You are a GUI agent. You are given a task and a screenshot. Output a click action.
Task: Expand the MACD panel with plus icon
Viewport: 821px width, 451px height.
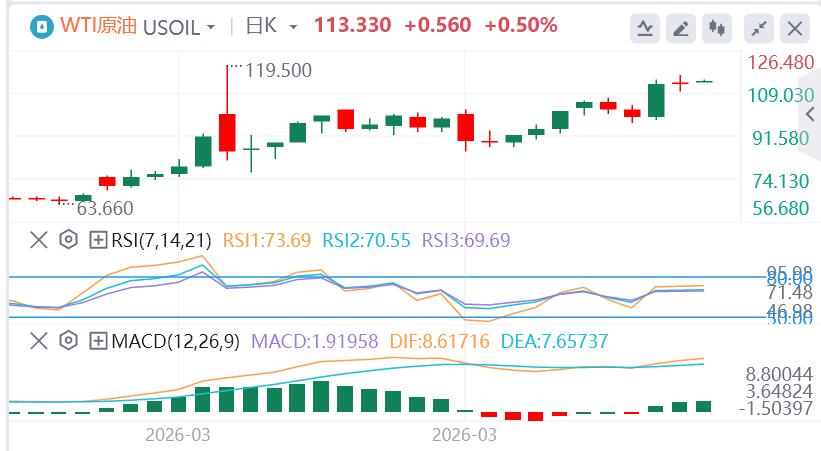[98, 341]
